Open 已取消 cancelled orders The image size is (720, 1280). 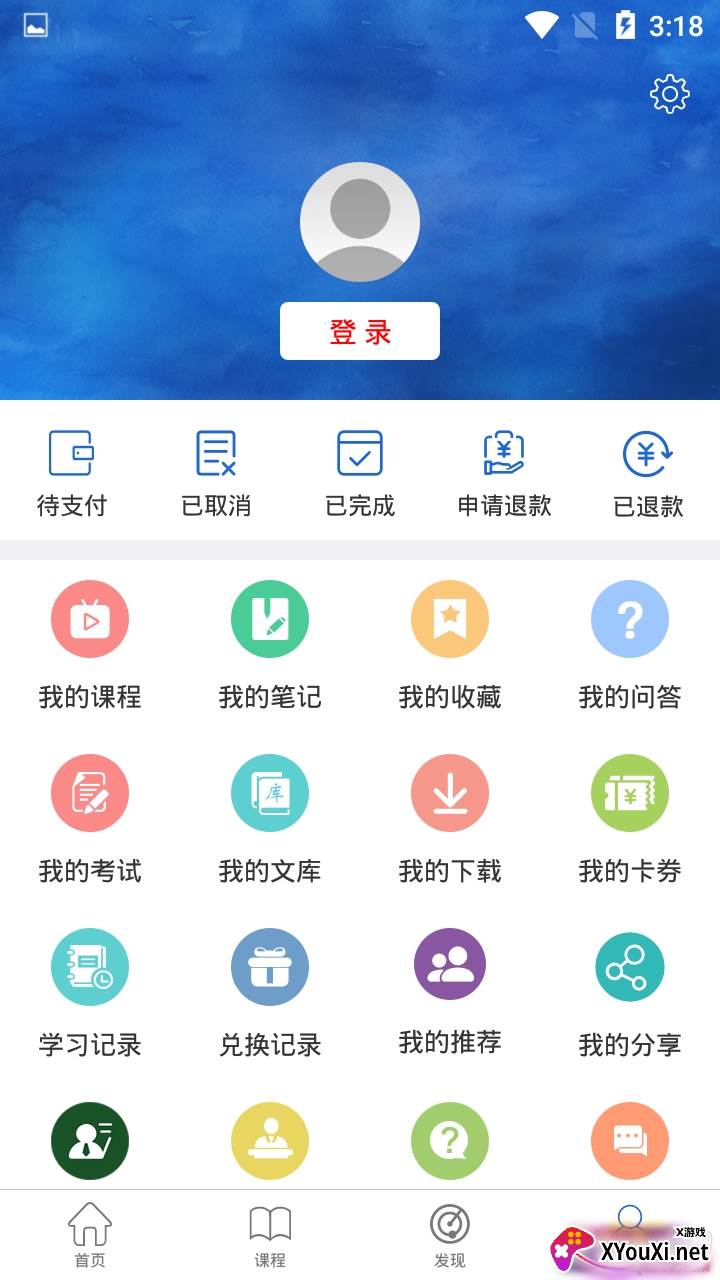(x=216, y=474)
